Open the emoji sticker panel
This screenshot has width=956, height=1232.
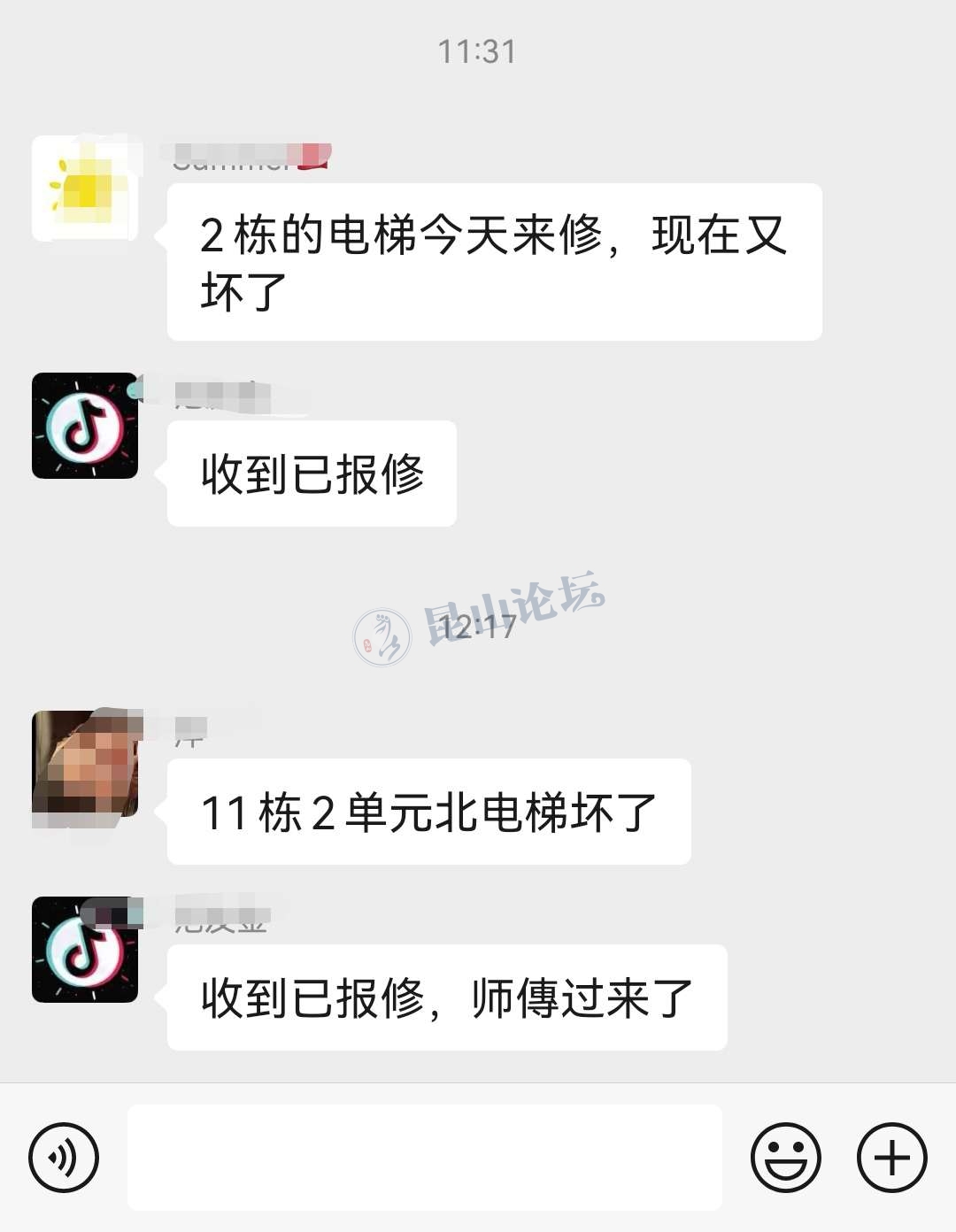(785, 1158)
